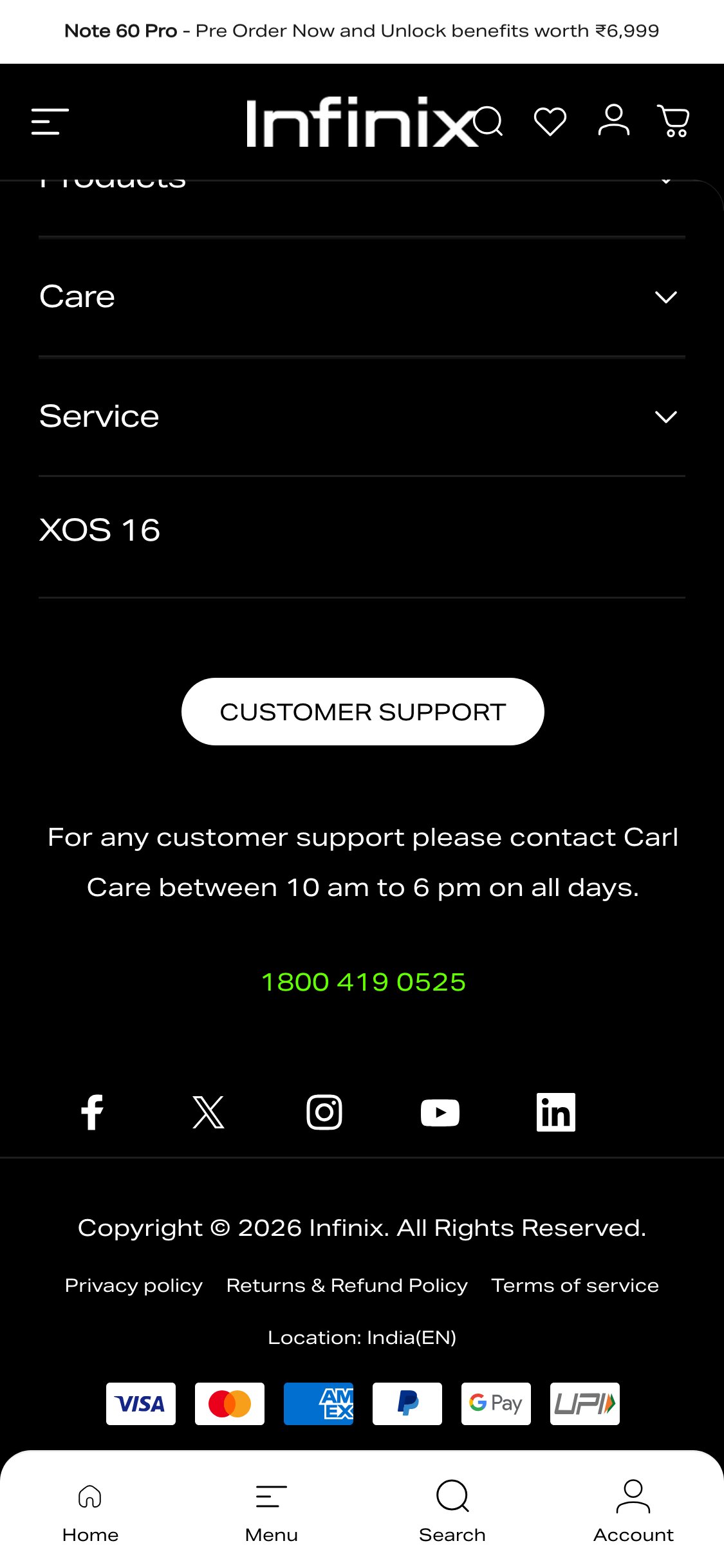The width and height of the screenshot is (724, 1568).
Task: Select XOS 16 in the footer list
Action: (100, 530)
